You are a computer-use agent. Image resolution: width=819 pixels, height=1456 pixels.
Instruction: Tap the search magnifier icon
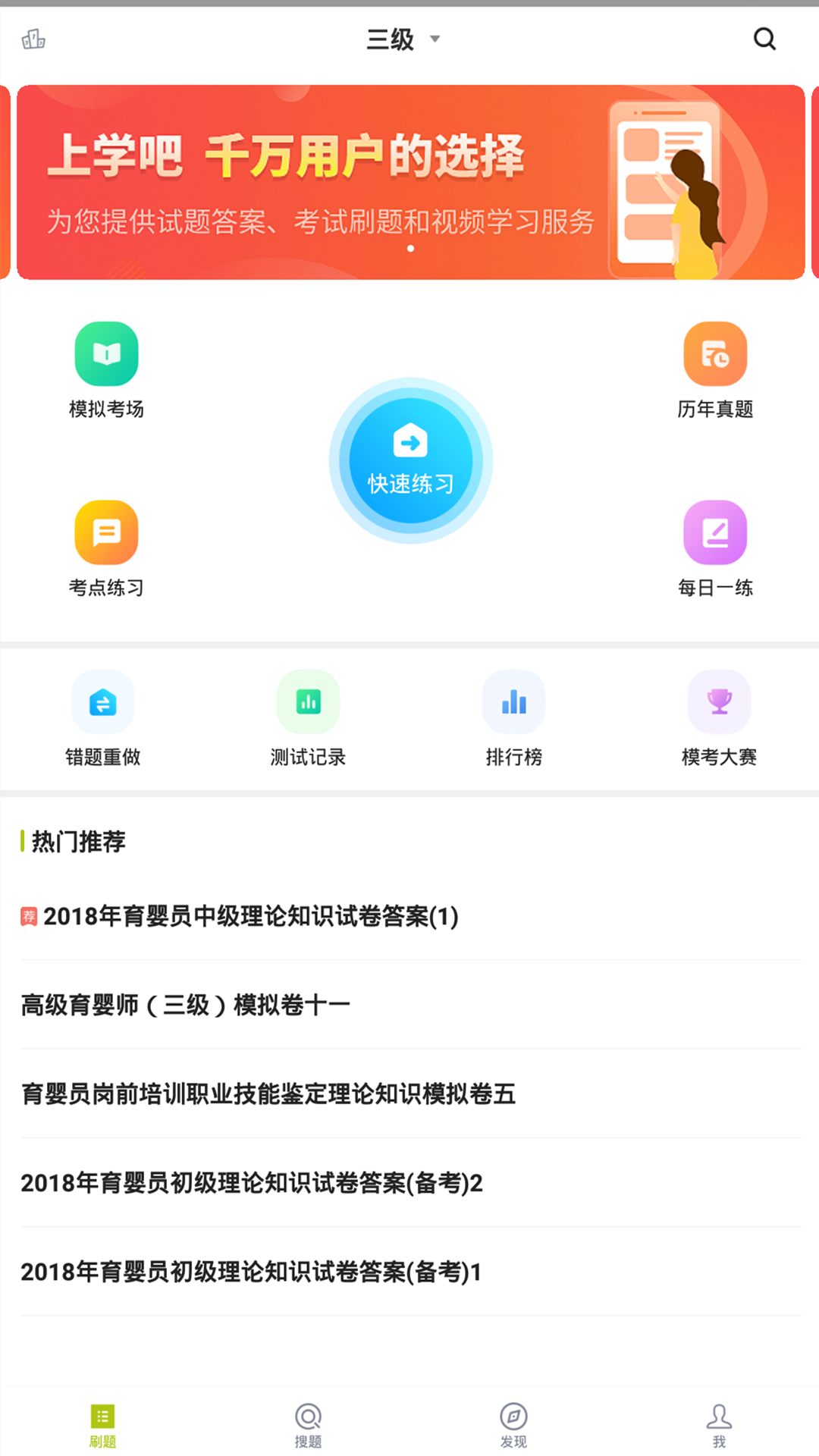pyautogui.click(x=764, y=39)
